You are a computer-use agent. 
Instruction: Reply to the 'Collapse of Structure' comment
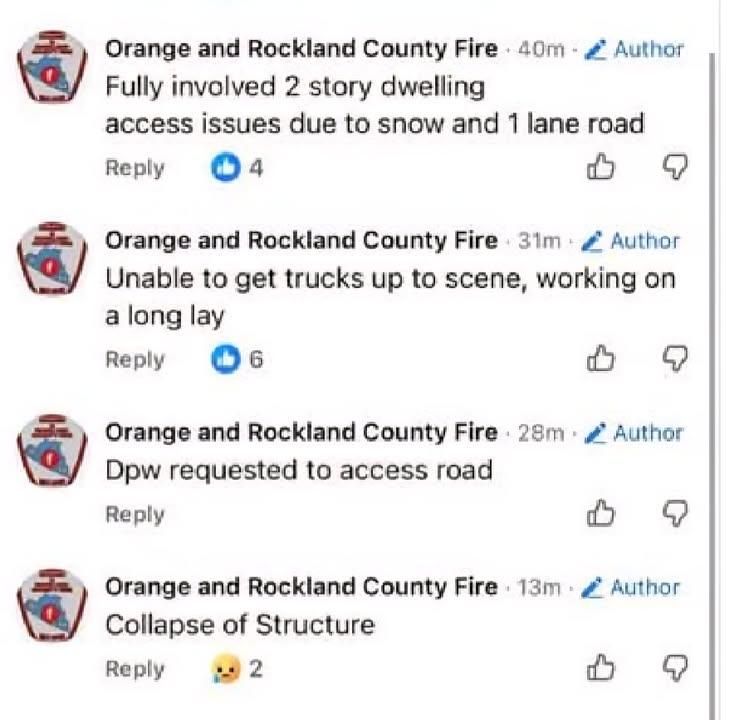[135, 669]
